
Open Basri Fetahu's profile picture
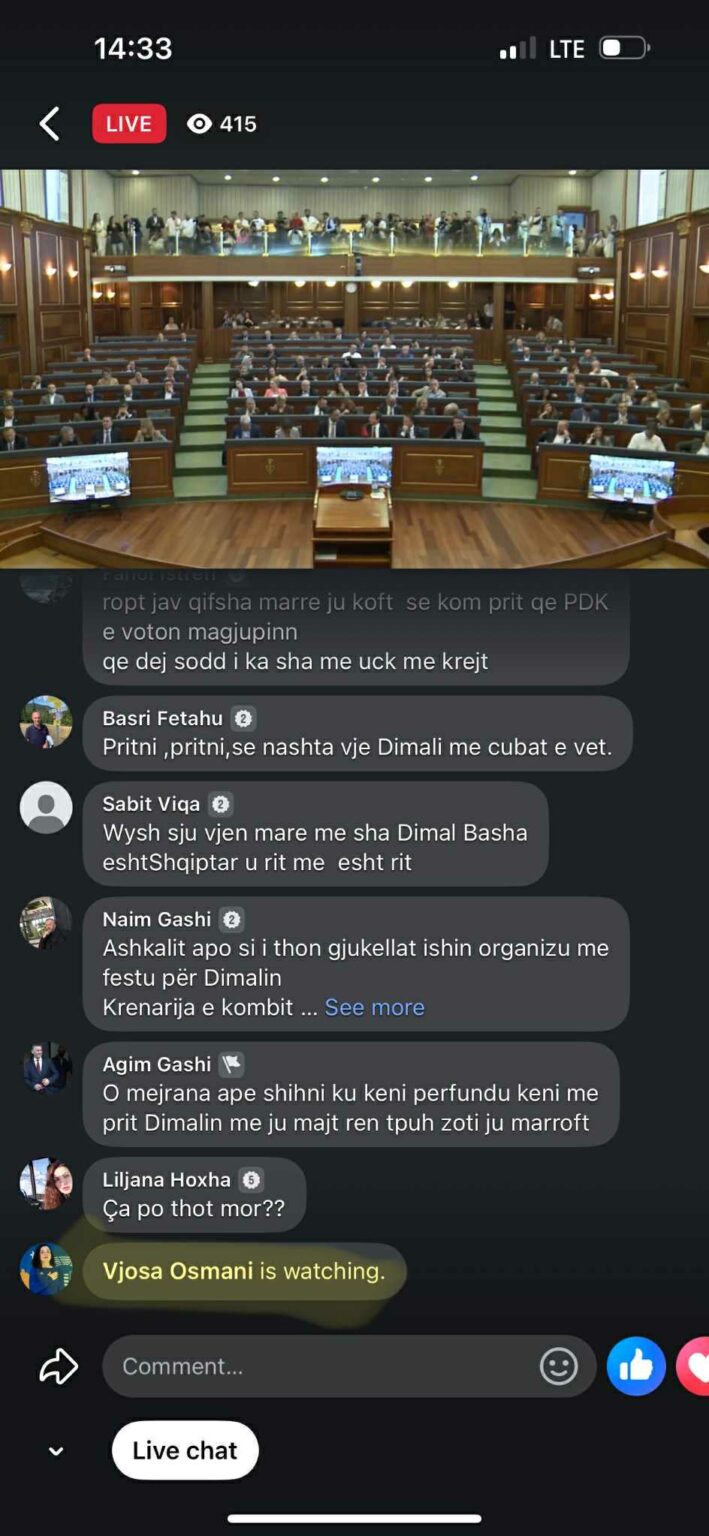point(46,721)
